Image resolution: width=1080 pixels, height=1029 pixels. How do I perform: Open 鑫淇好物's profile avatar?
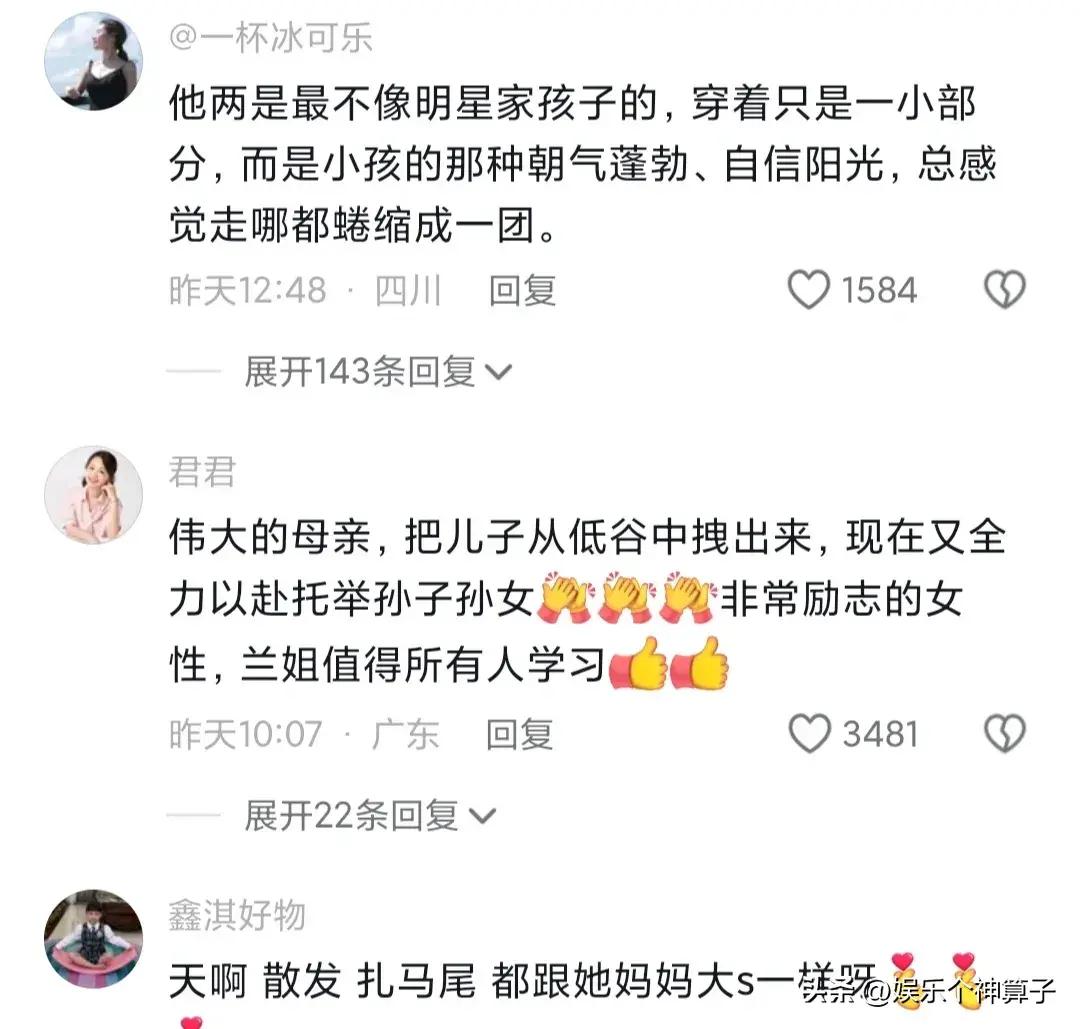tap(93, 939)
